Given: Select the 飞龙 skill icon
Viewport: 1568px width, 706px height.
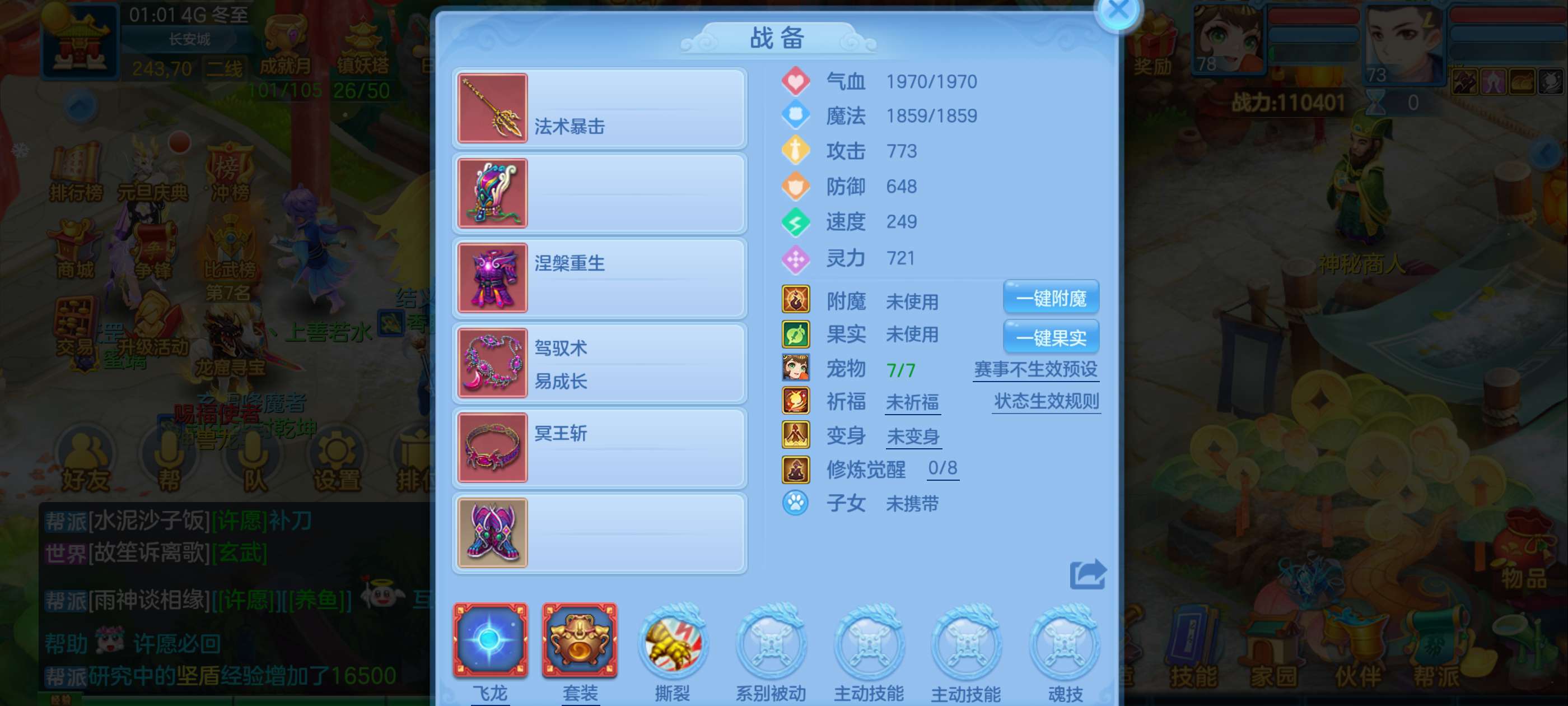Looking at the screenshot, I should [x=490, y=640].
